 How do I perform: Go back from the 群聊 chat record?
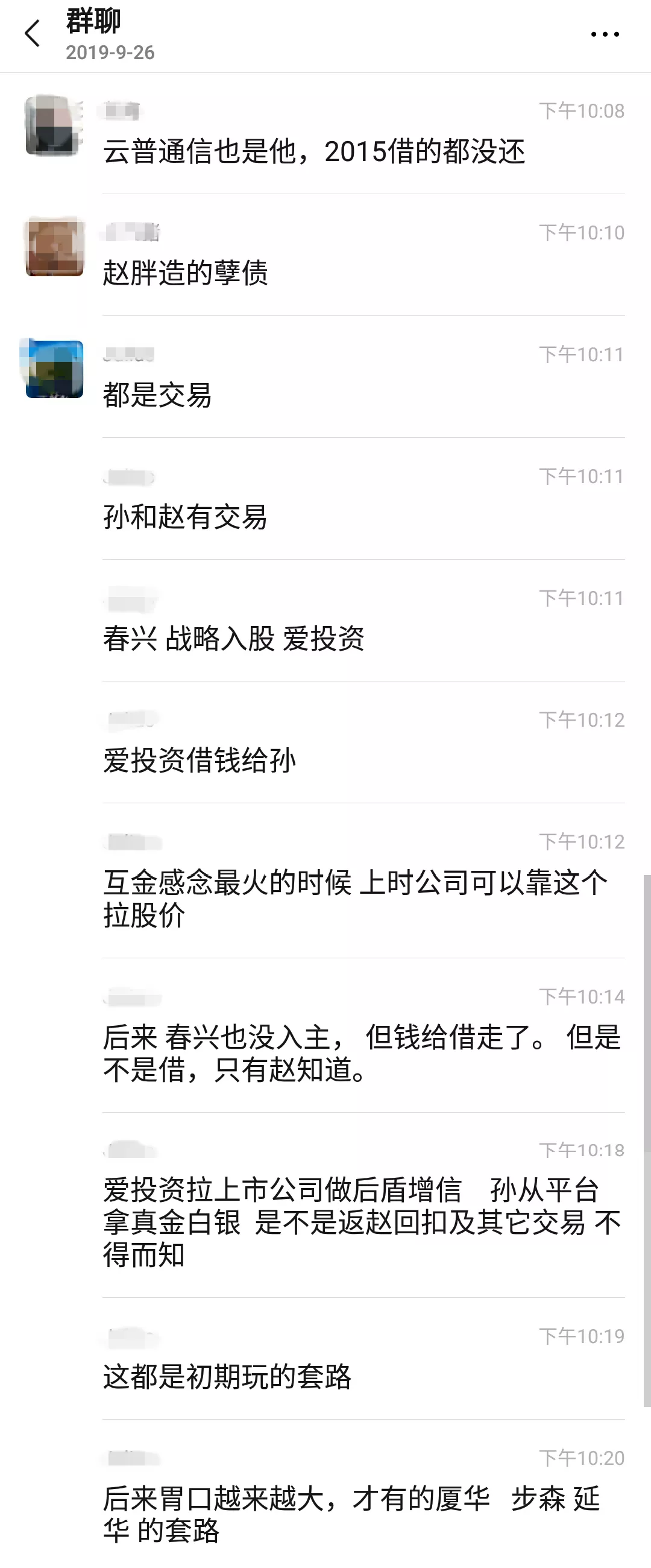32,34
